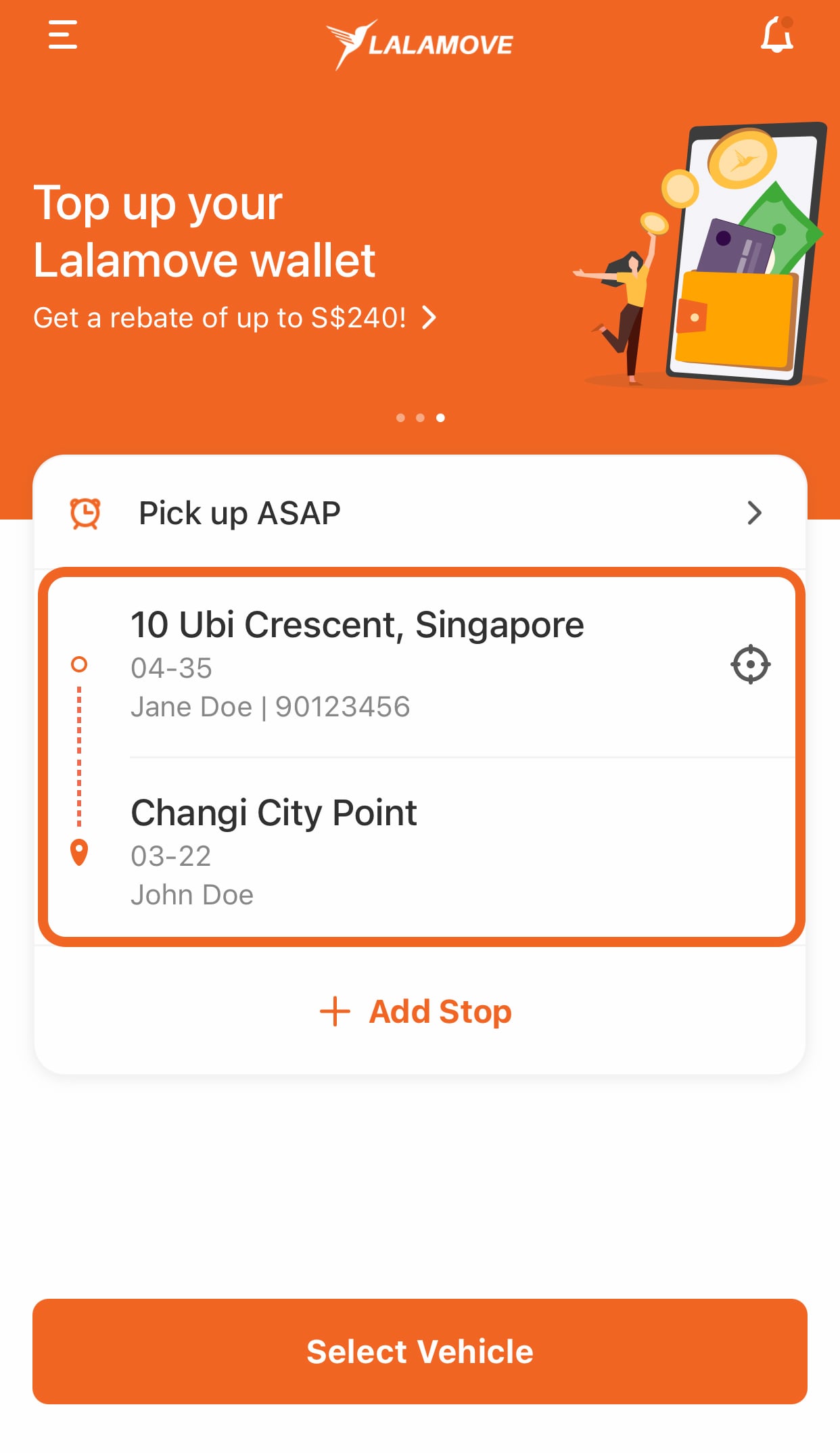The image size is (840, 1453).
Task: Edit the 10 Ubi Crescent pickup address
Action: [x=357, y=663]
